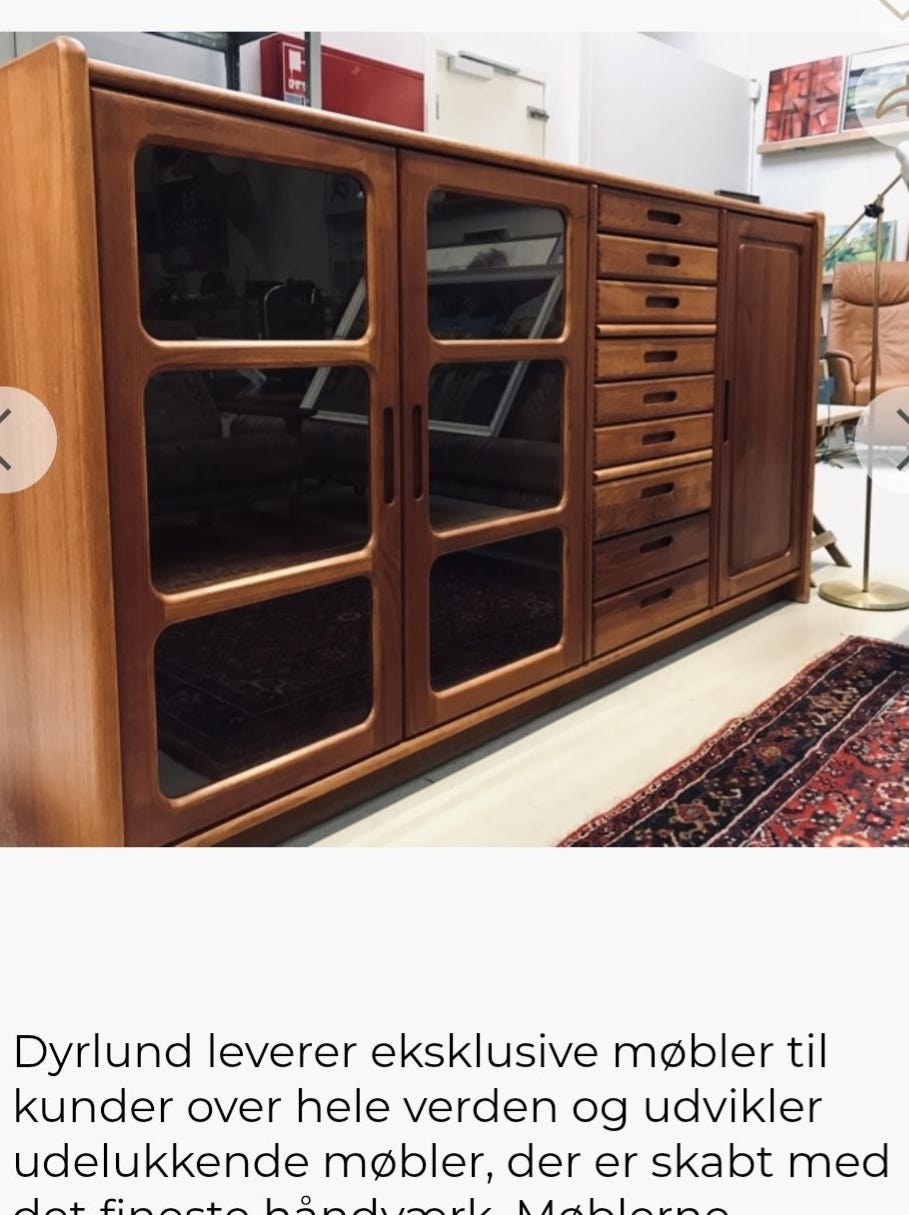Click the white area below the product photo
Screen dimensions: 909x1215
[450, 930]
